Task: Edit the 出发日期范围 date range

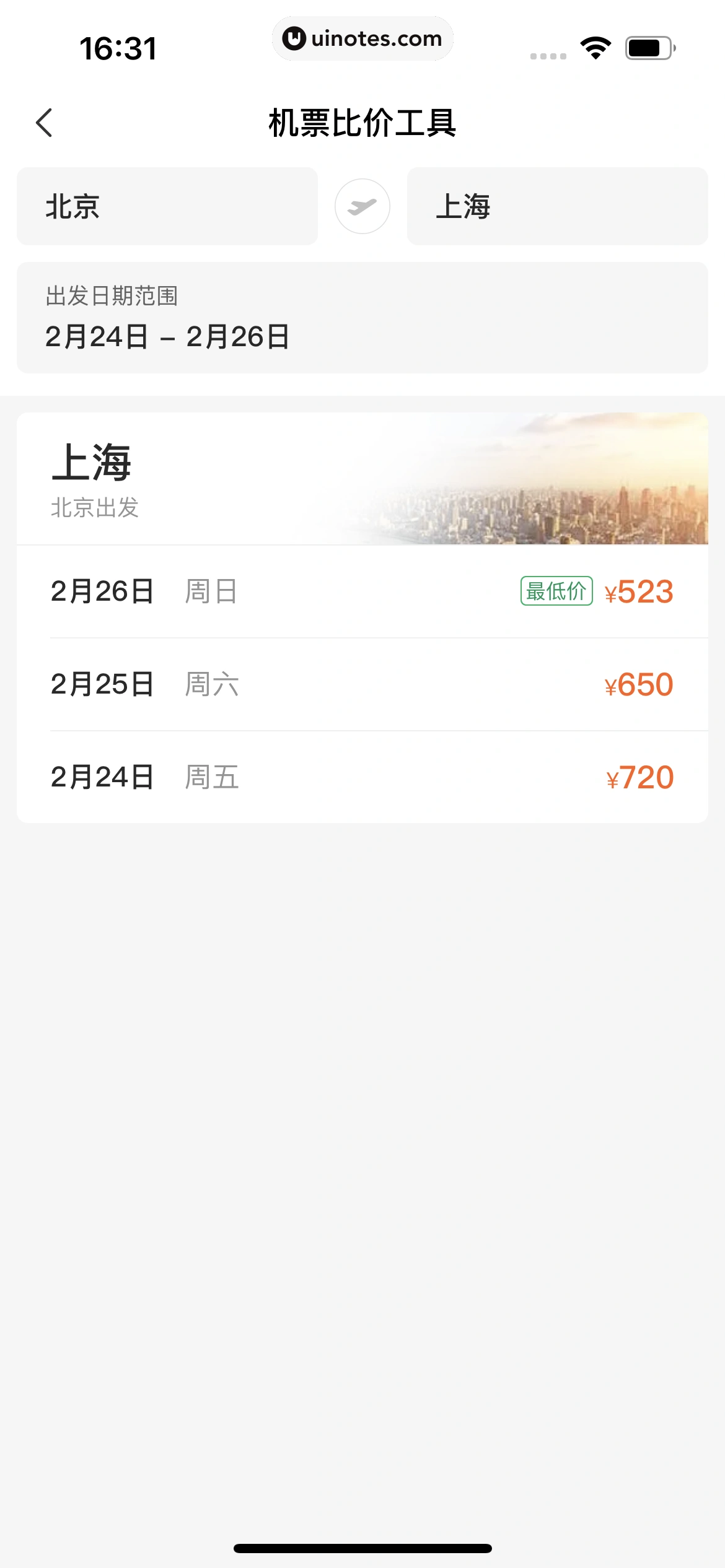Action: (x=362, y=318)
